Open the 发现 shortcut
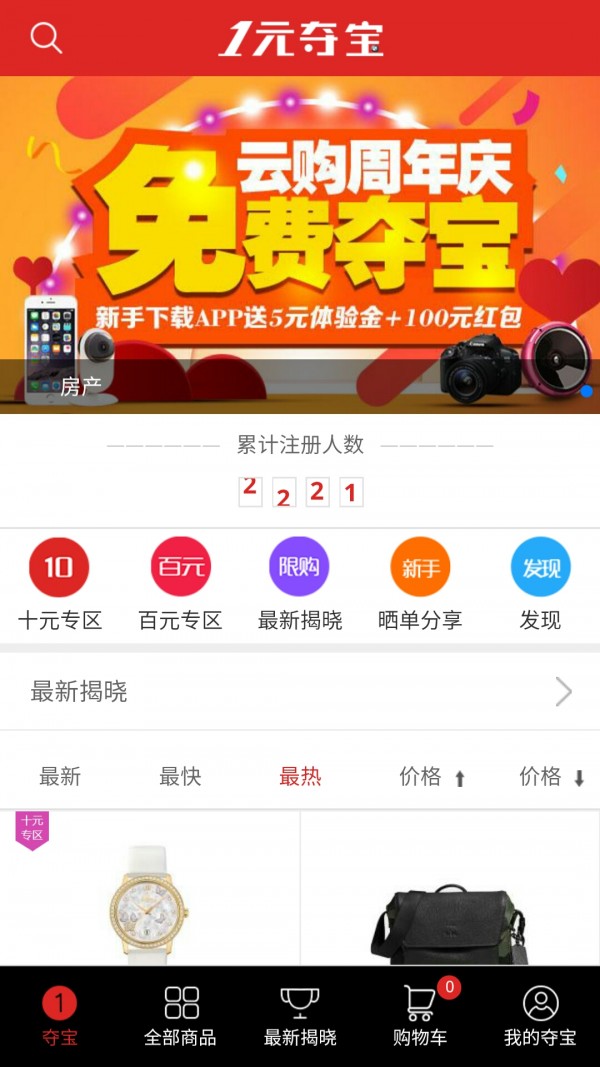 pyautogui.click(x=540, y=584)
